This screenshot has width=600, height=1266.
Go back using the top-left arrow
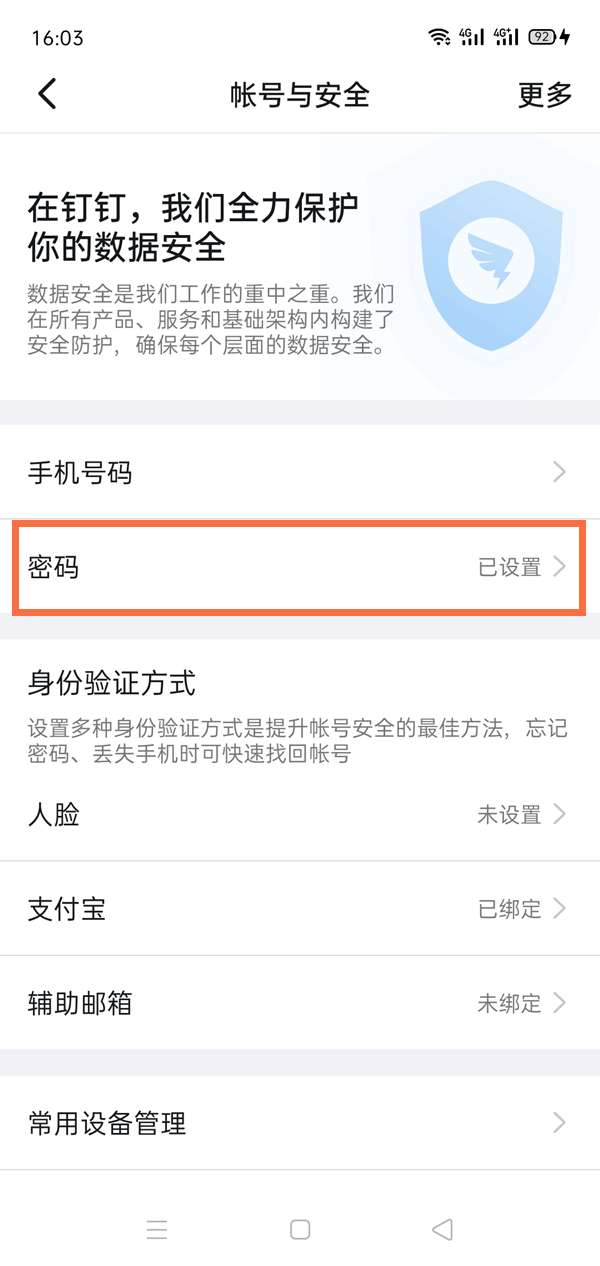(x=47, y=94)
